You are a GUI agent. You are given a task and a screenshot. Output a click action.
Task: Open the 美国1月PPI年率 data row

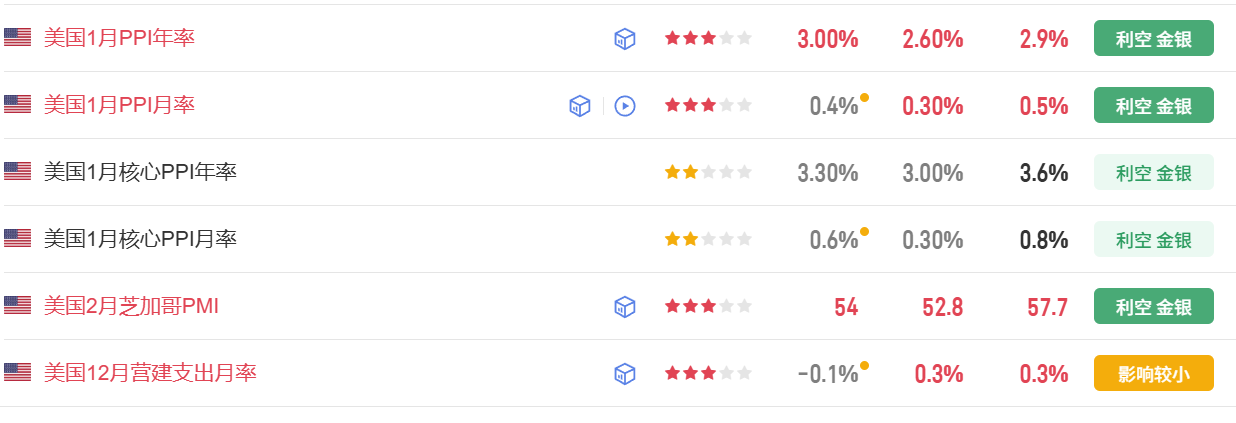point(618,38)
